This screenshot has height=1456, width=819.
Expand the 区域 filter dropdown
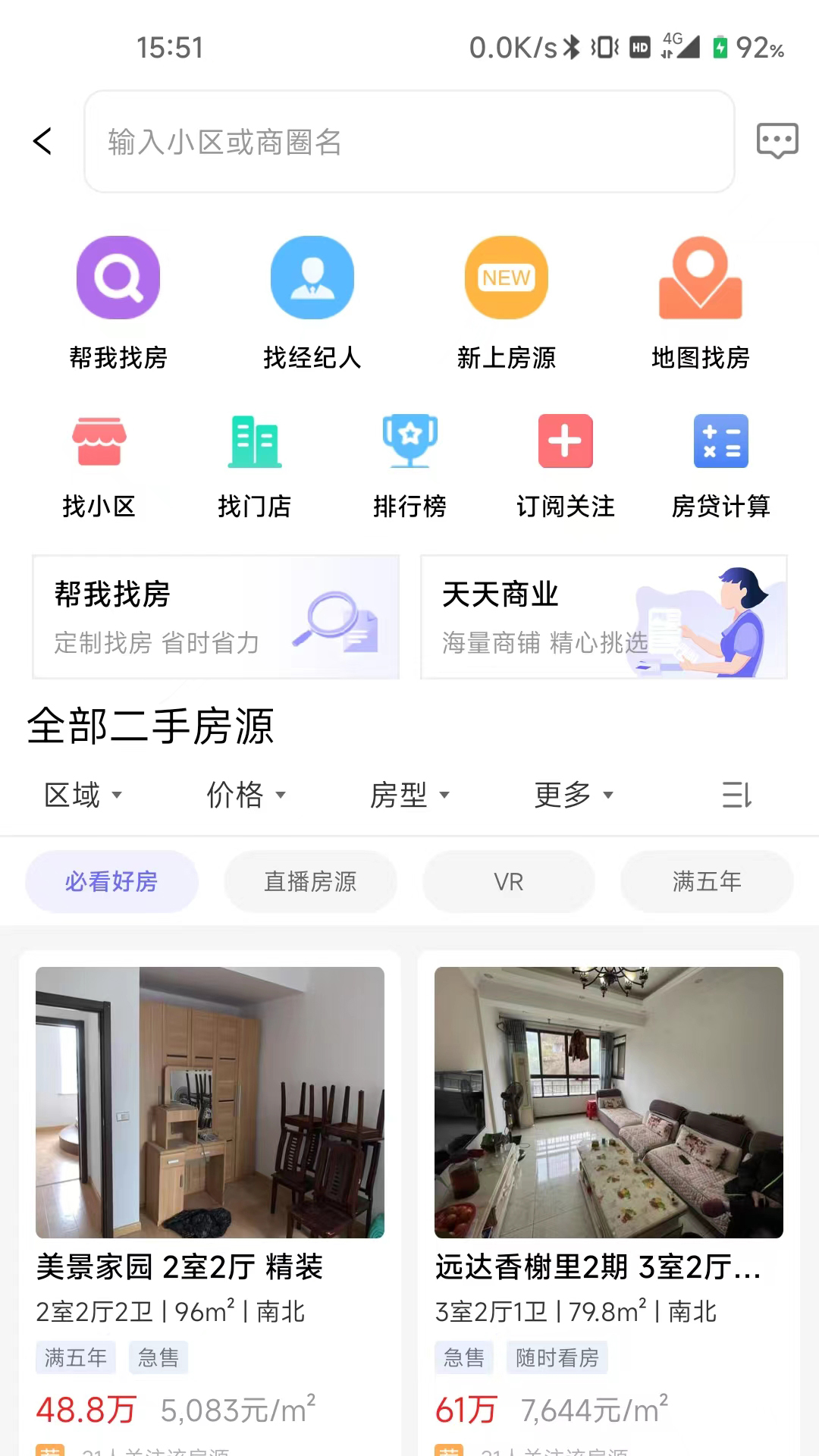click(x=83, y=795)
